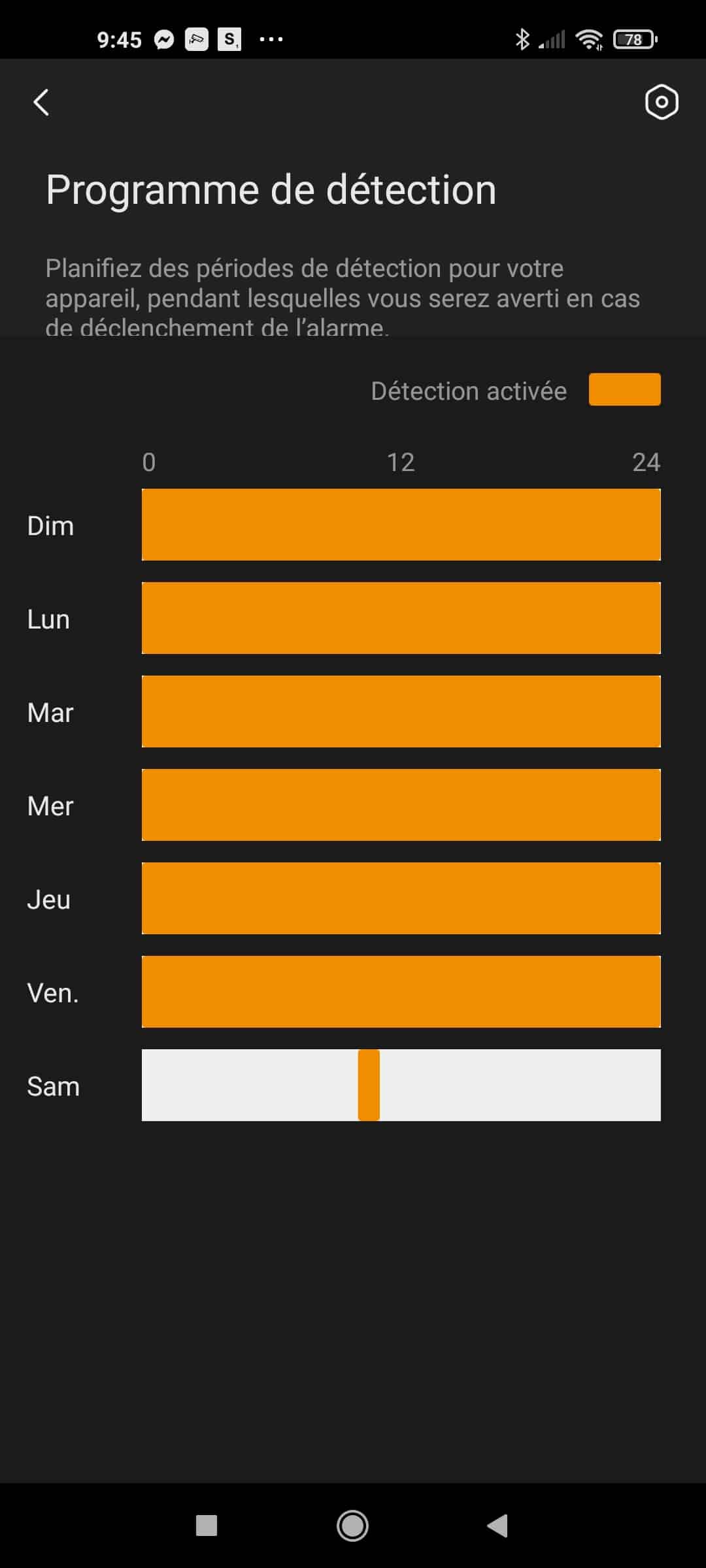Select the Ven. detection schedule bar
The height and width of the screenshot is (1568, 706).
coord(401,992)
